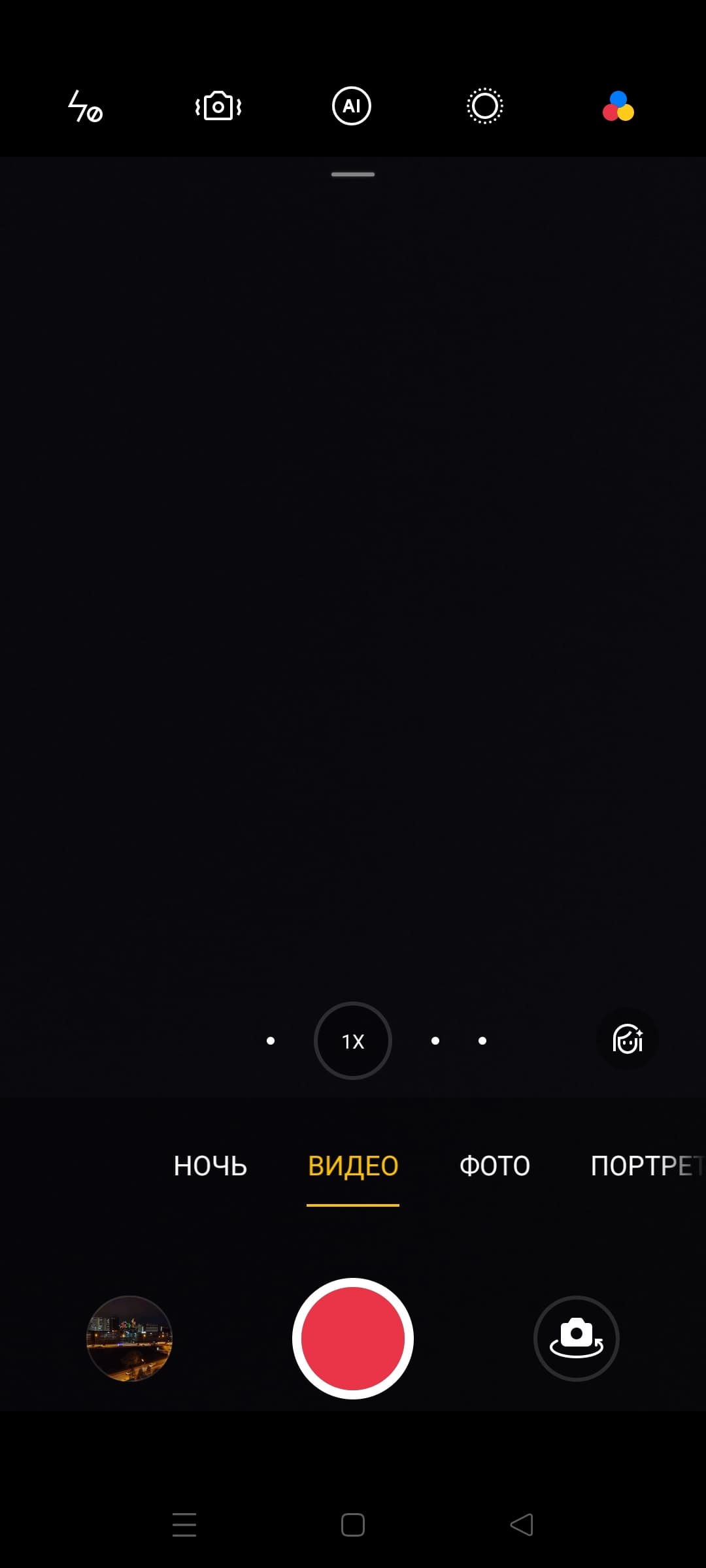Enable video stabilization mode

[218, 106]
